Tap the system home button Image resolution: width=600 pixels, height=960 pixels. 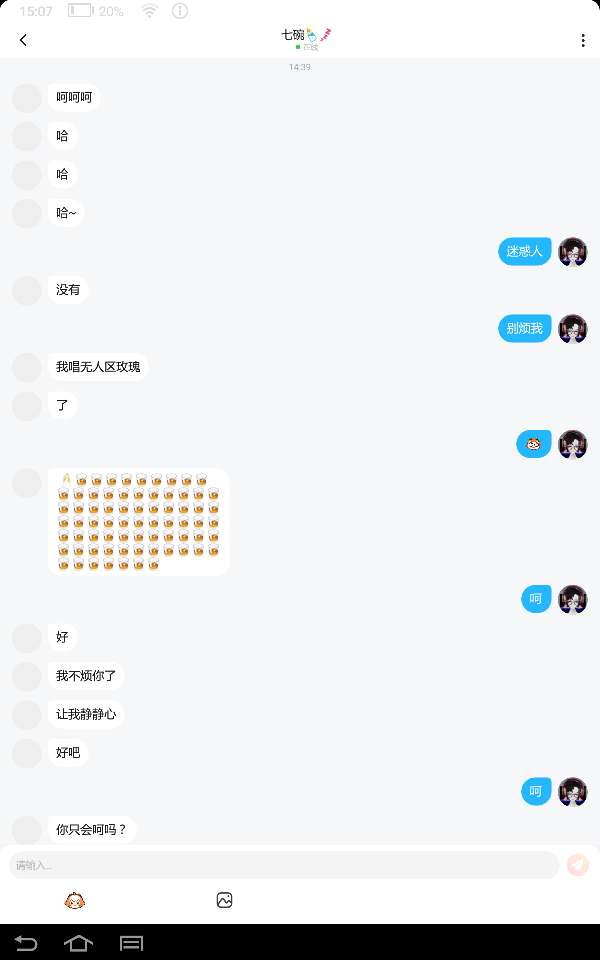coord(78,943)
